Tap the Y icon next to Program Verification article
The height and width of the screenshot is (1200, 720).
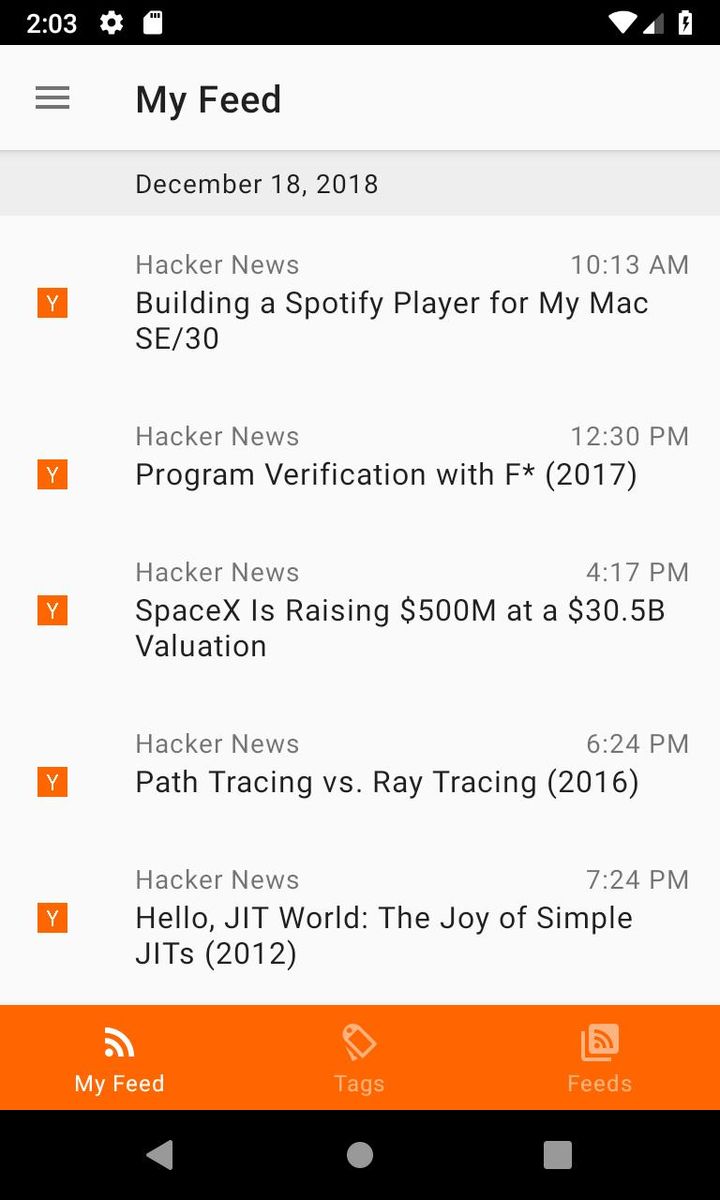pos(52,474)
